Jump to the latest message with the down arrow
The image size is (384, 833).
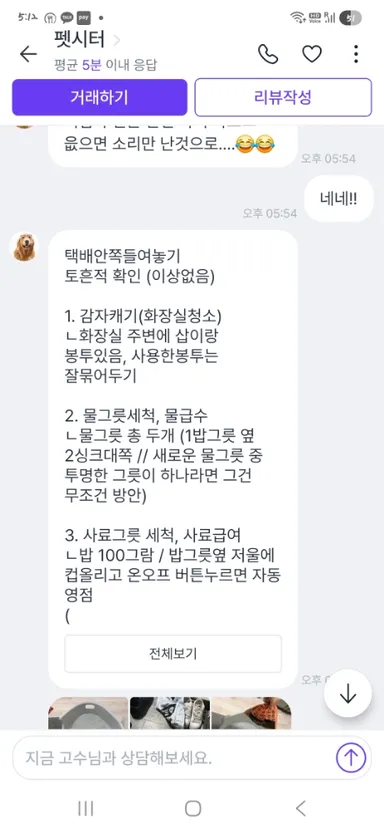point(348,694)
